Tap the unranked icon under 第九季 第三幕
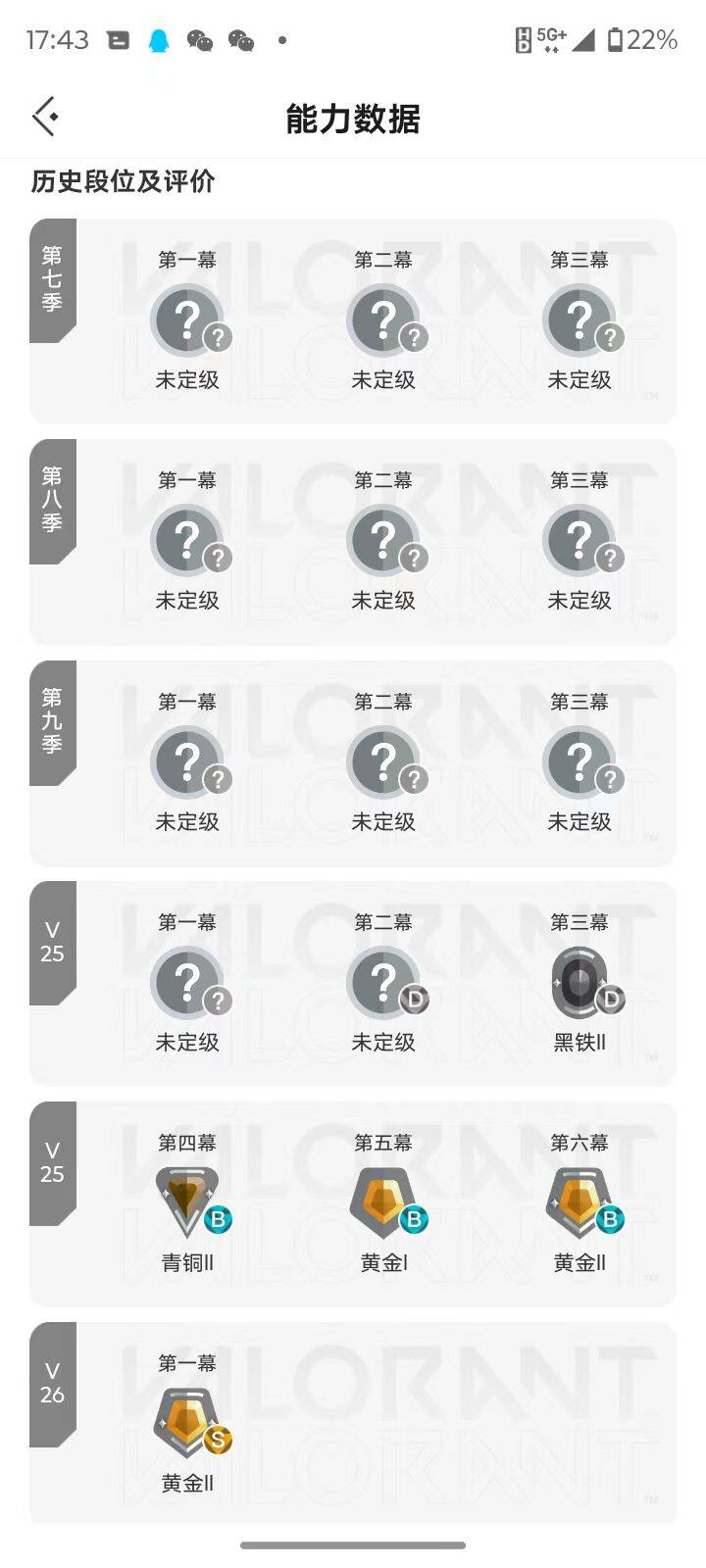This screenshot has height=1568, width=706. tap(580, 762)
